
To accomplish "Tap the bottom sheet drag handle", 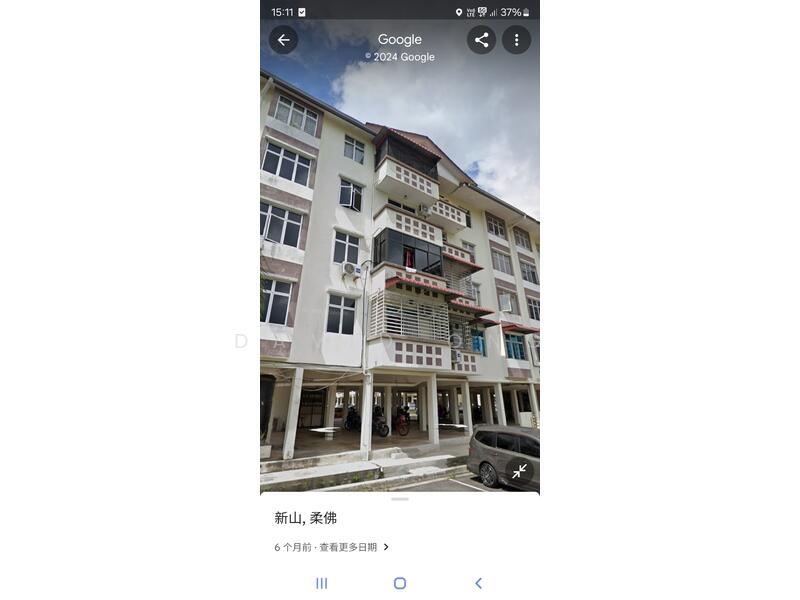I will 399,499.
